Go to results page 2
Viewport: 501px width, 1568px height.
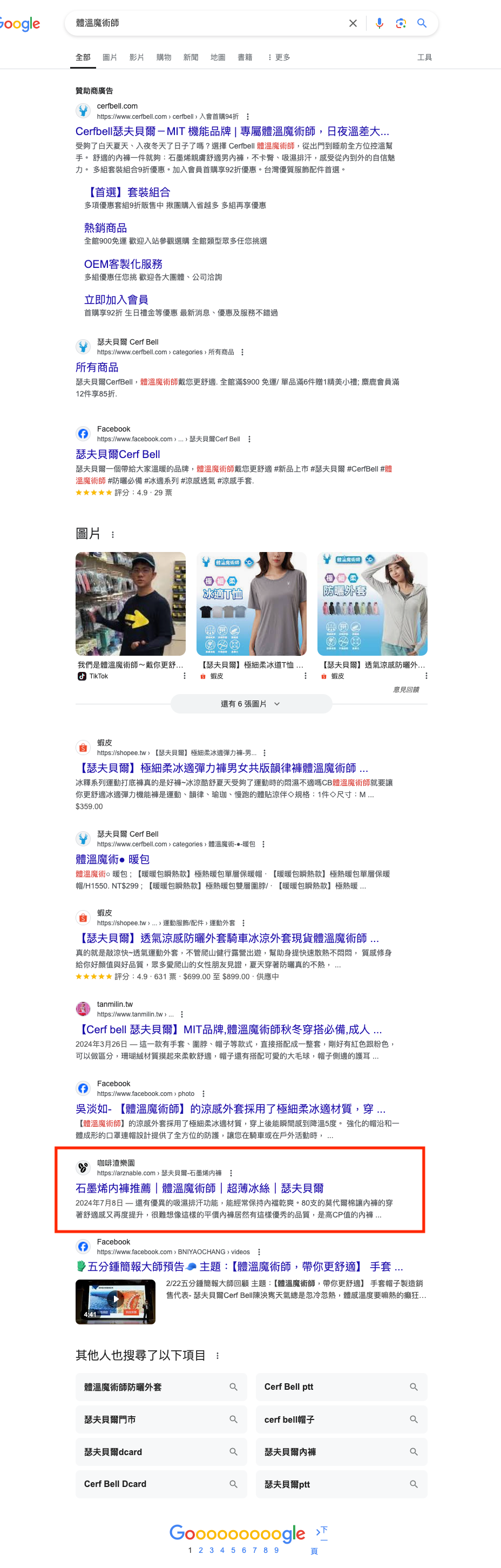click(201, 1550)
